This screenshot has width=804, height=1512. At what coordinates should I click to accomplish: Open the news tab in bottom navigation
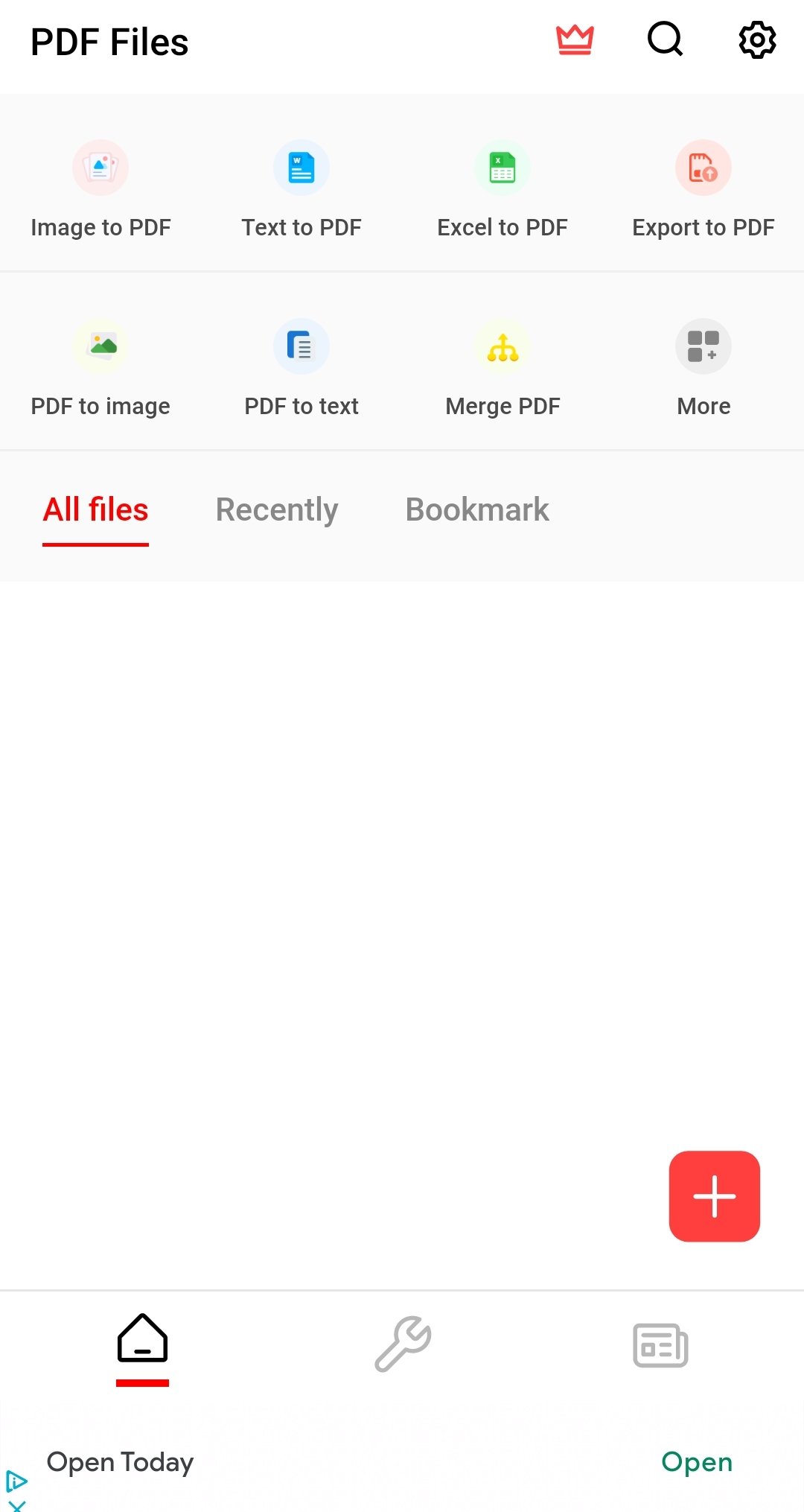click(660, 1345)
